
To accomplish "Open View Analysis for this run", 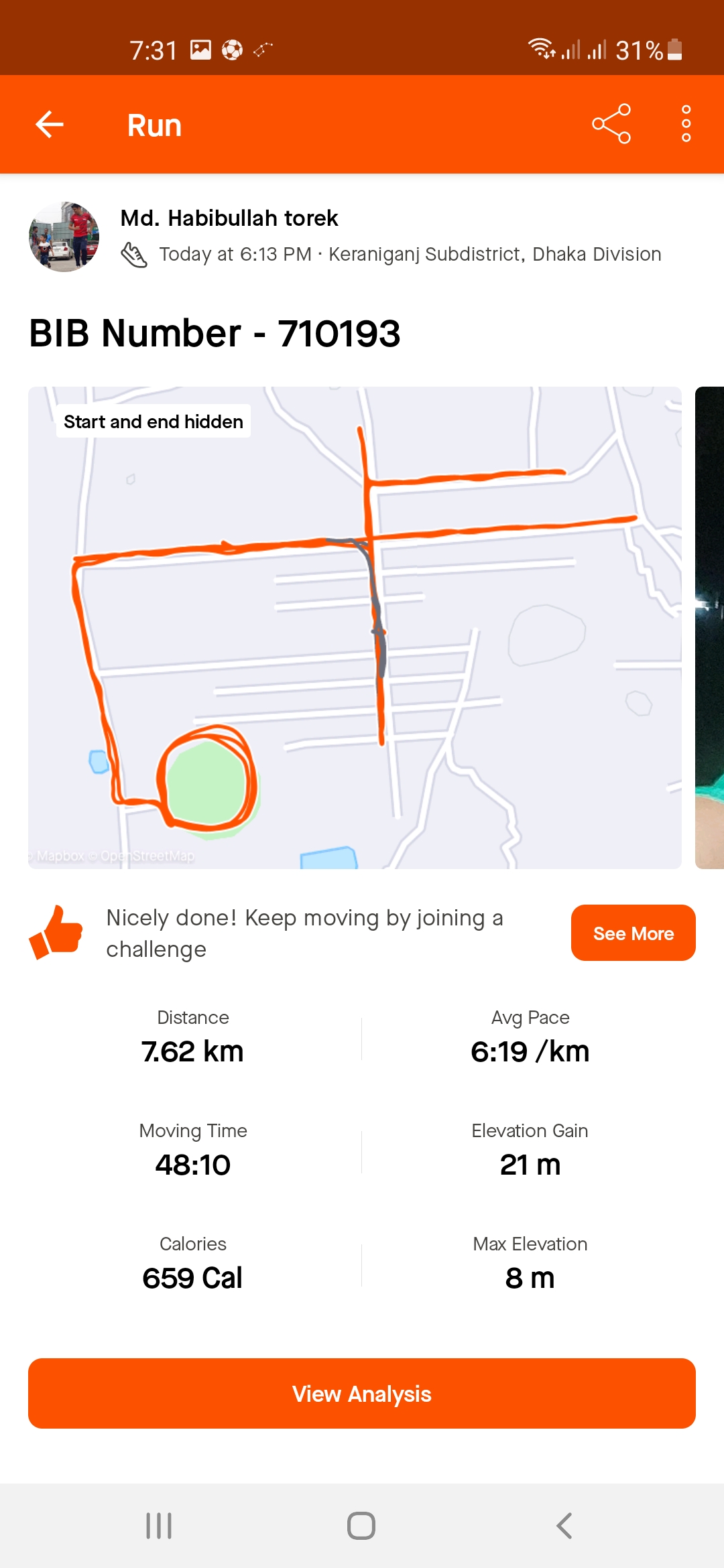I will [362, 1393].
